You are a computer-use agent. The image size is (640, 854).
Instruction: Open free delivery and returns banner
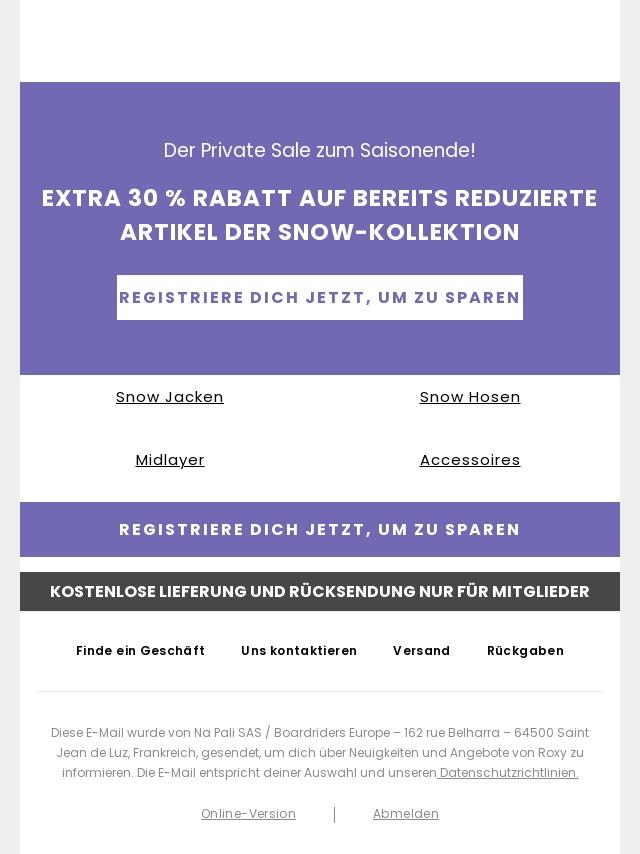point(320,592)
